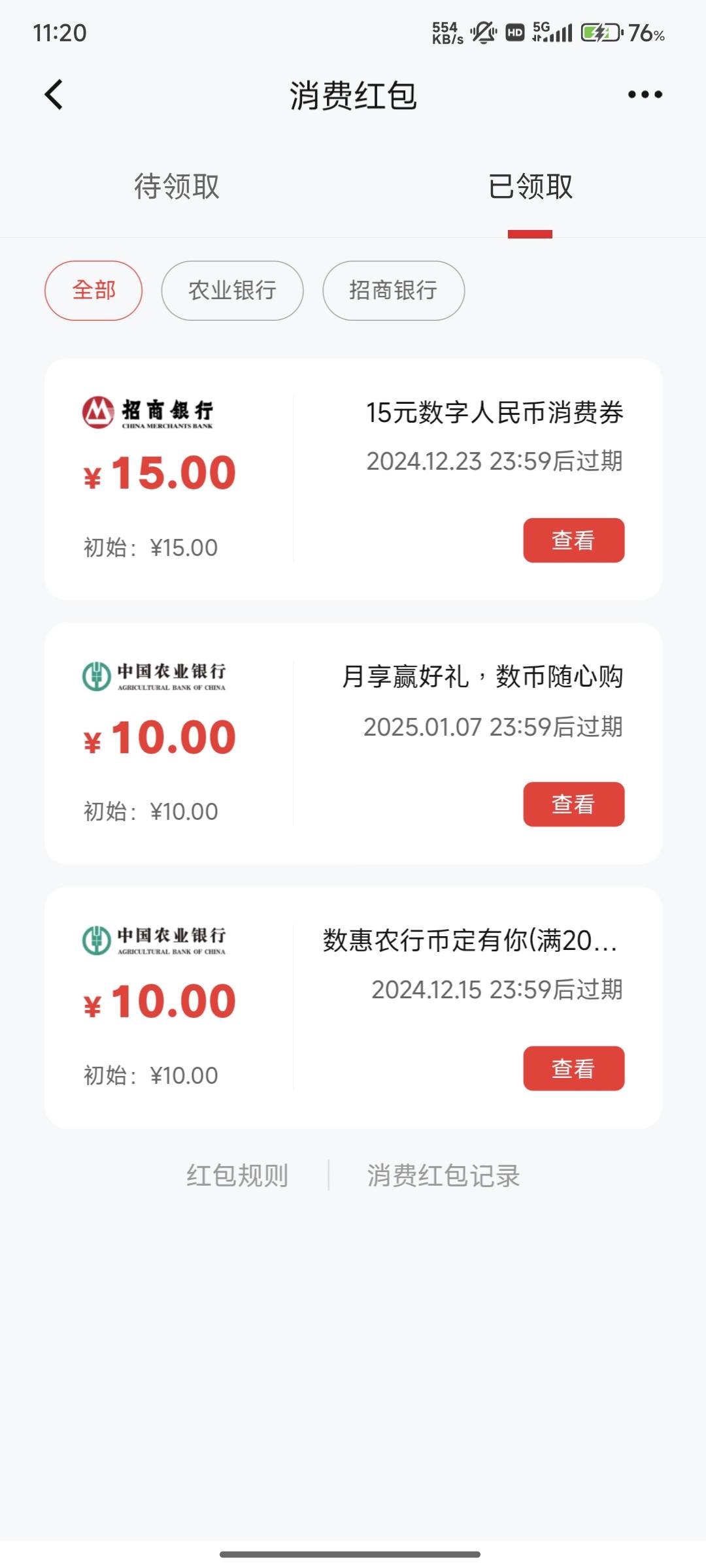The image size is (706, 1568).
Task: Open the 红包规则 link
Action: point(237,1175)
